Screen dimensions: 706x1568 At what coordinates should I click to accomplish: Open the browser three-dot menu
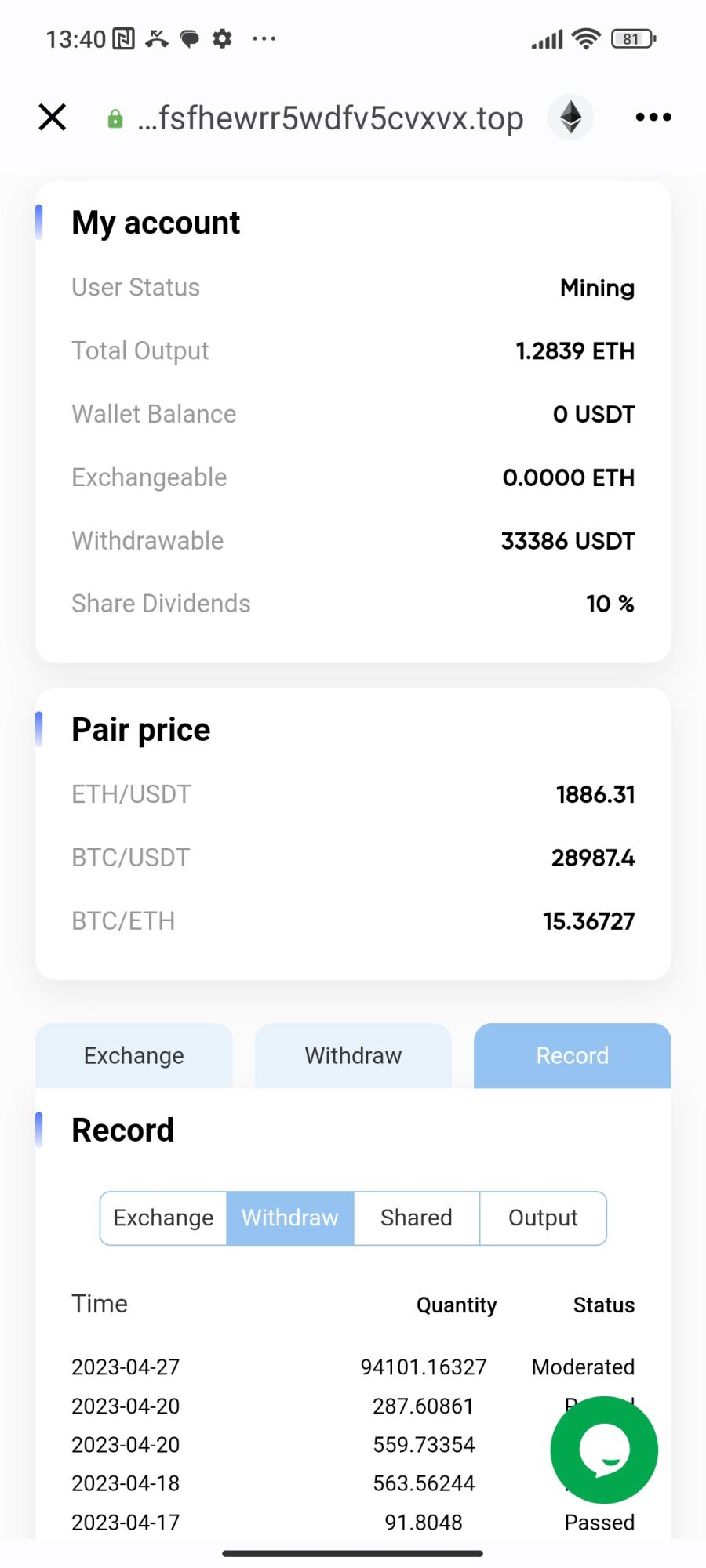(653, 118)
